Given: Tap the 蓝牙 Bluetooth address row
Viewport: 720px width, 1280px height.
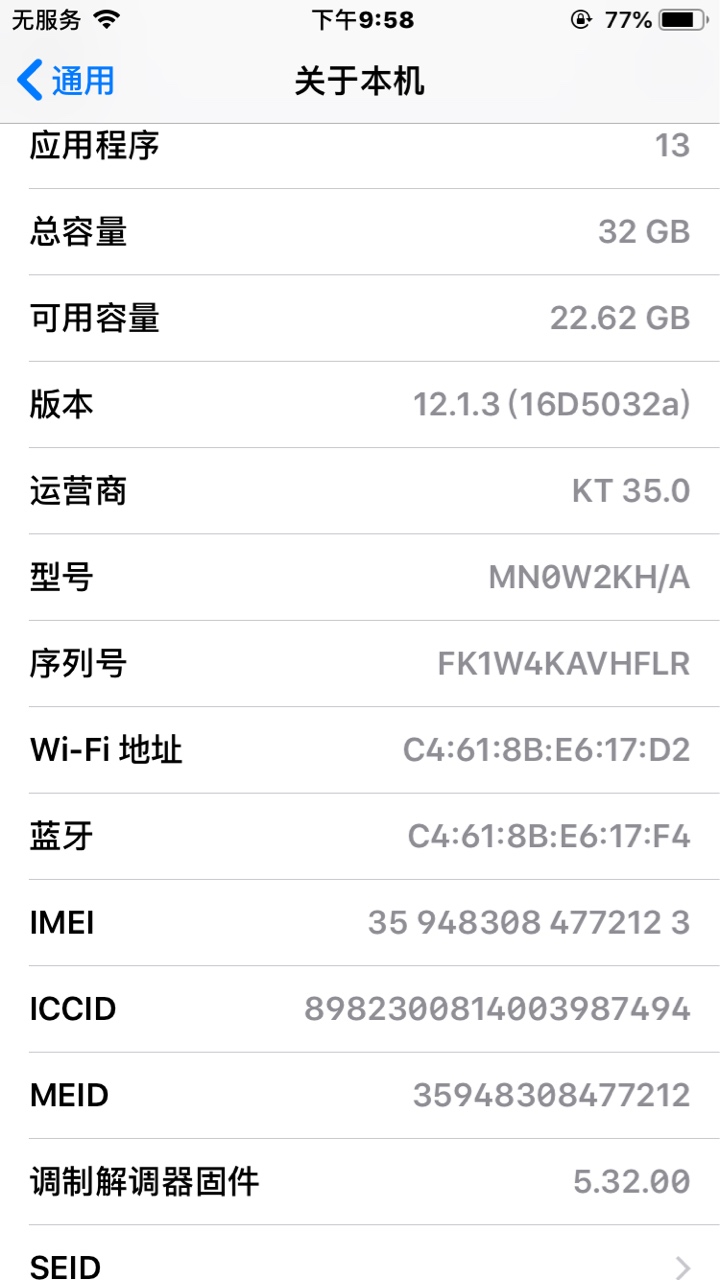Looking at the screenshot, I should [x=360, y=835].
